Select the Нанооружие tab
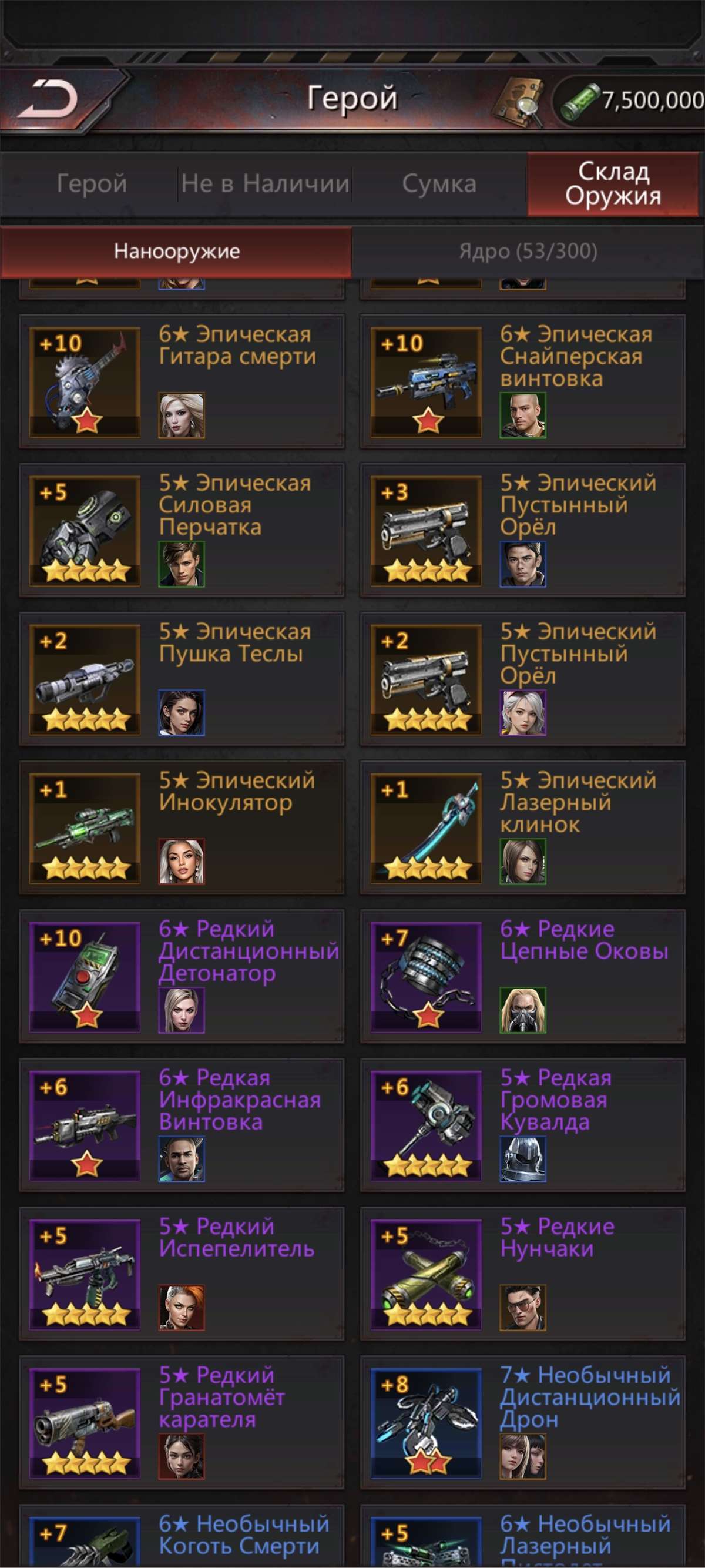The image size is (705, 1568). click(x=176, y=252)
